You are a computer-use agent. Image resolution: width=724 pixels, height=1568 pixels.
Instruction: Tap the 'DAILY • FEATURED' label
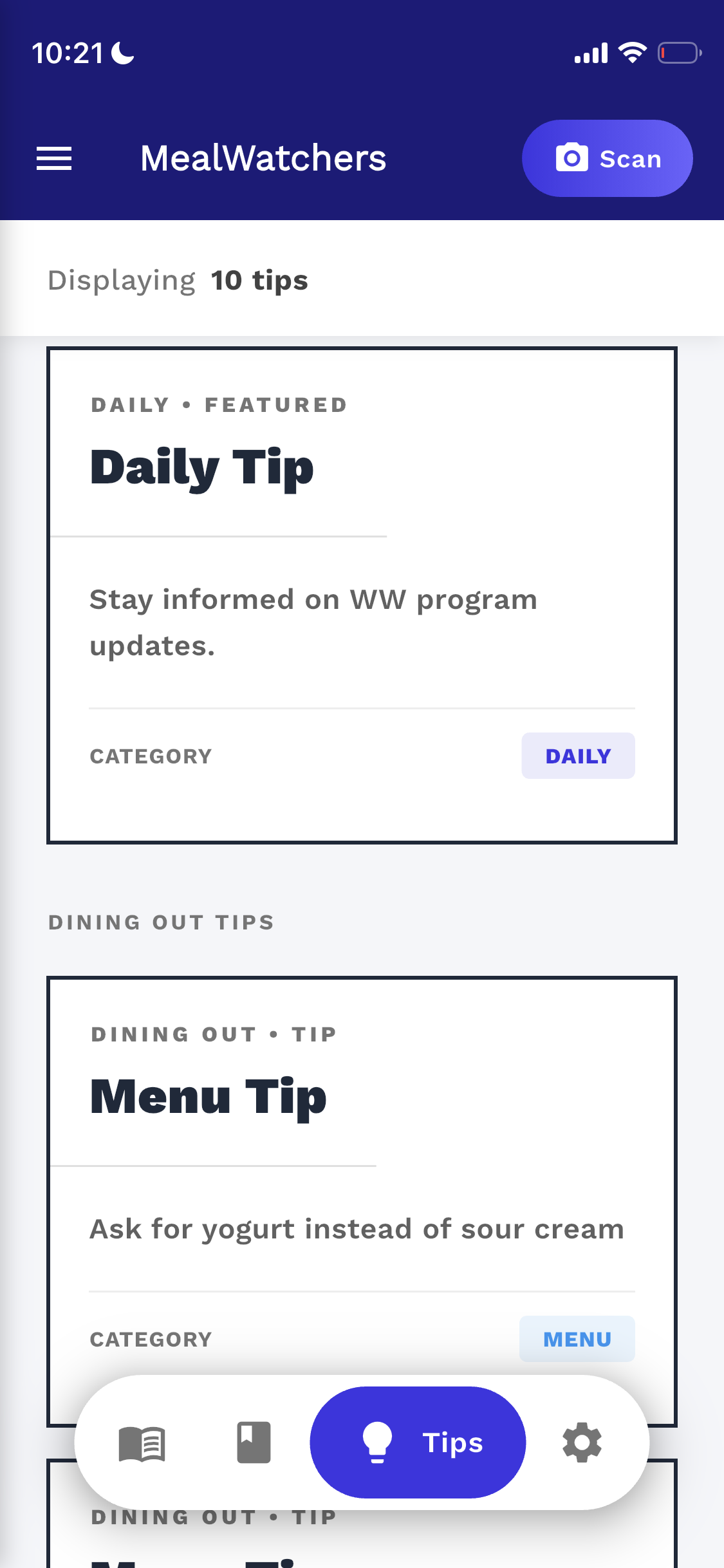click(218, 404)
